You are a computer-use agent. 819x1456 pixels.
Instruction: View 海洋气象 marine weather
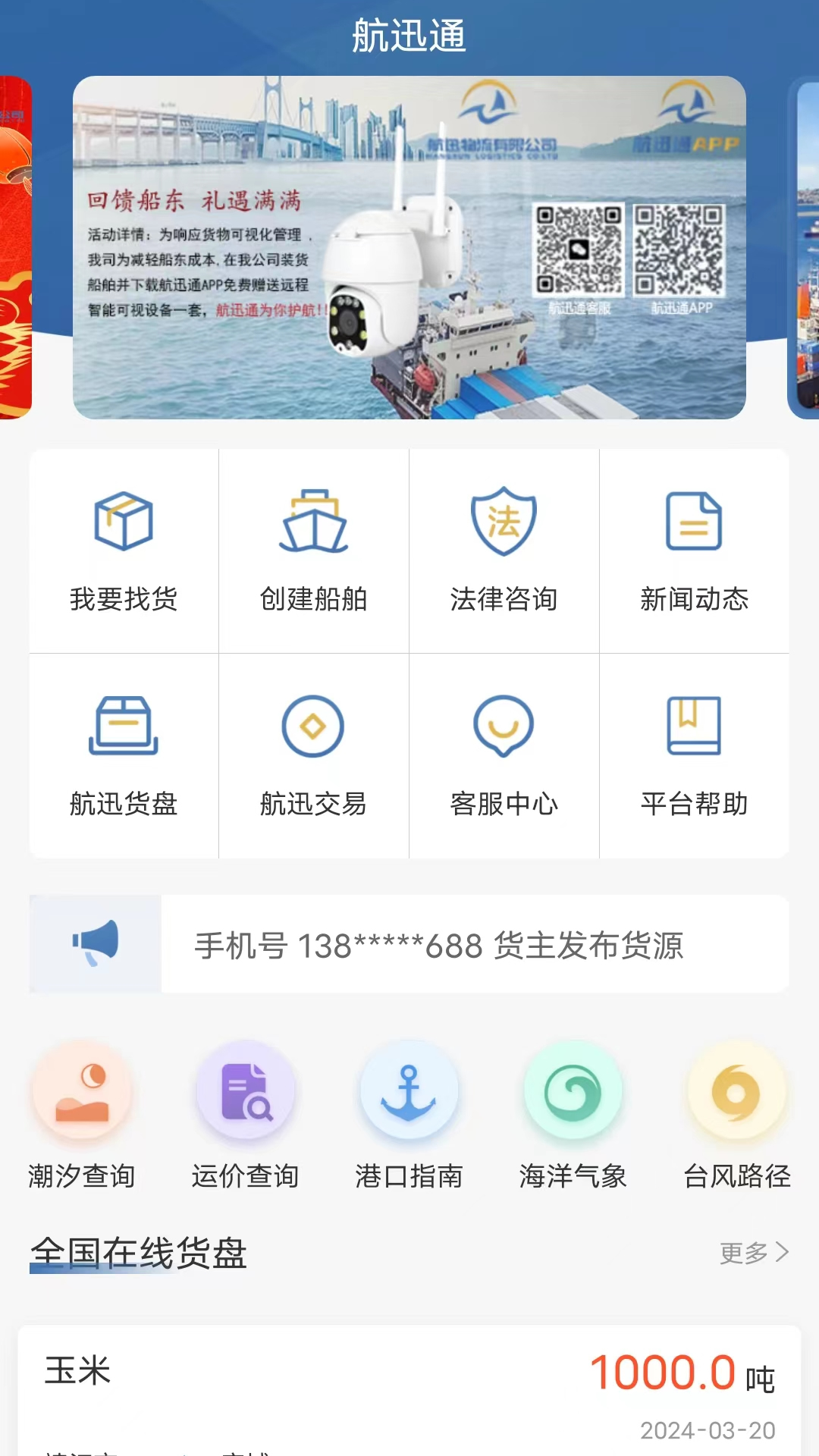(573, 1116)
